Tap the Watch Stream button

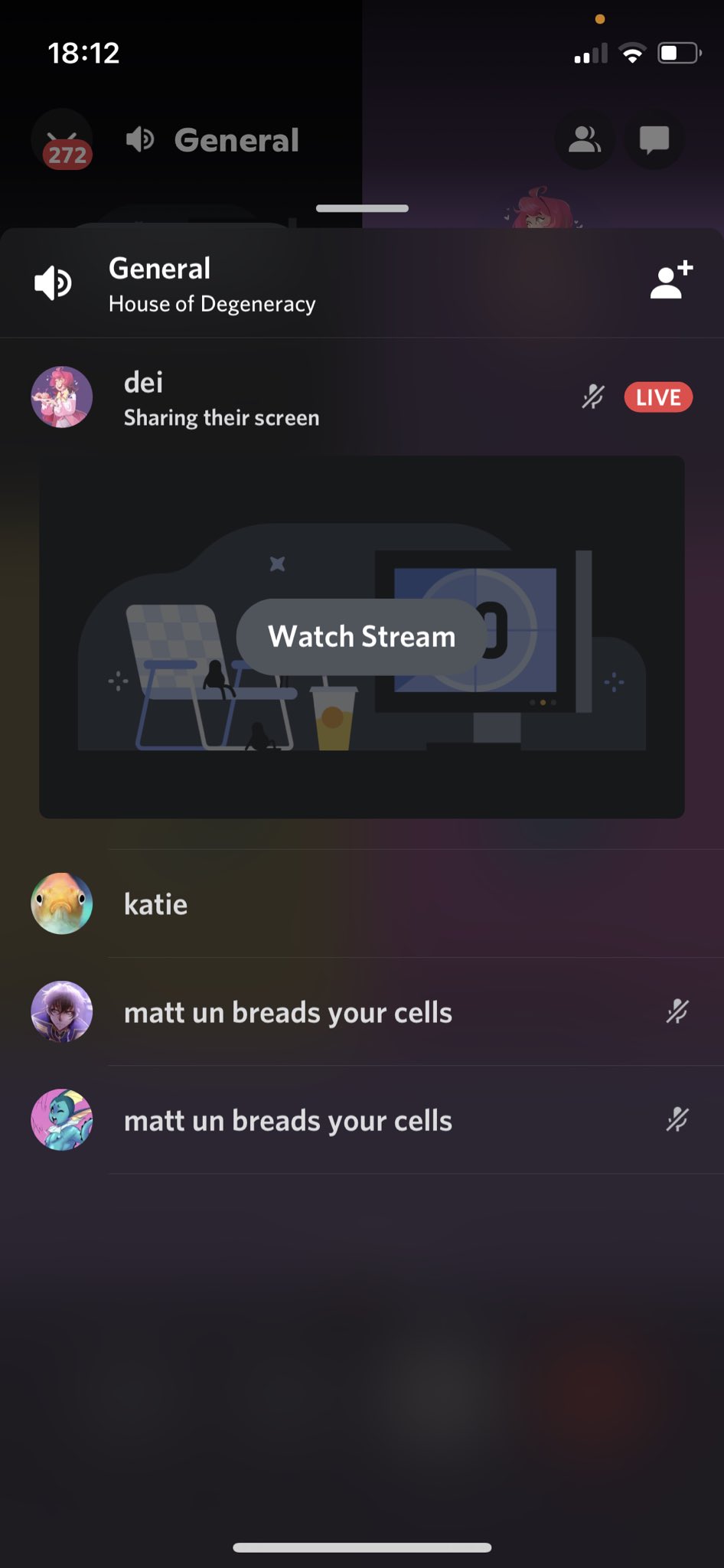pyautogui.click(x=361, y=636)
